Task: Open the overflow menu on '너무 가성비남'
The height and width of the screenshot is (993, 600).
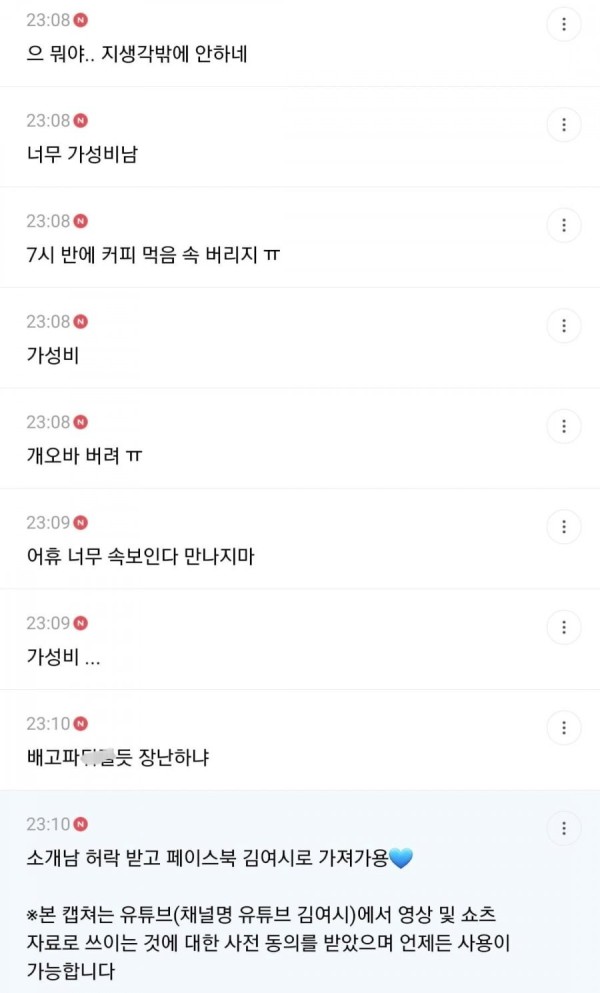Action: pyautogui.click(x=564, y=124)
